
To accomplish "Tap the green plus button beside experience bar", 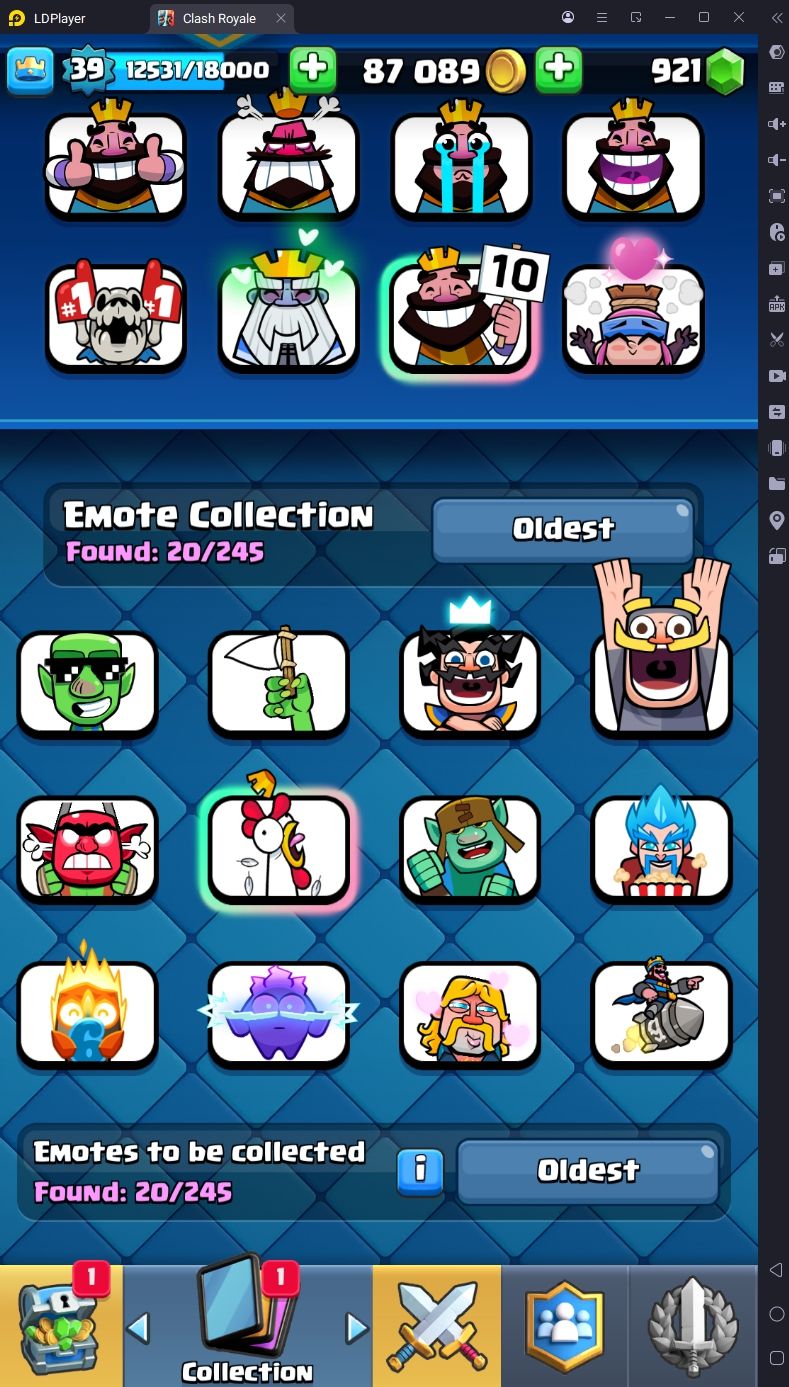I will point(313,70).
